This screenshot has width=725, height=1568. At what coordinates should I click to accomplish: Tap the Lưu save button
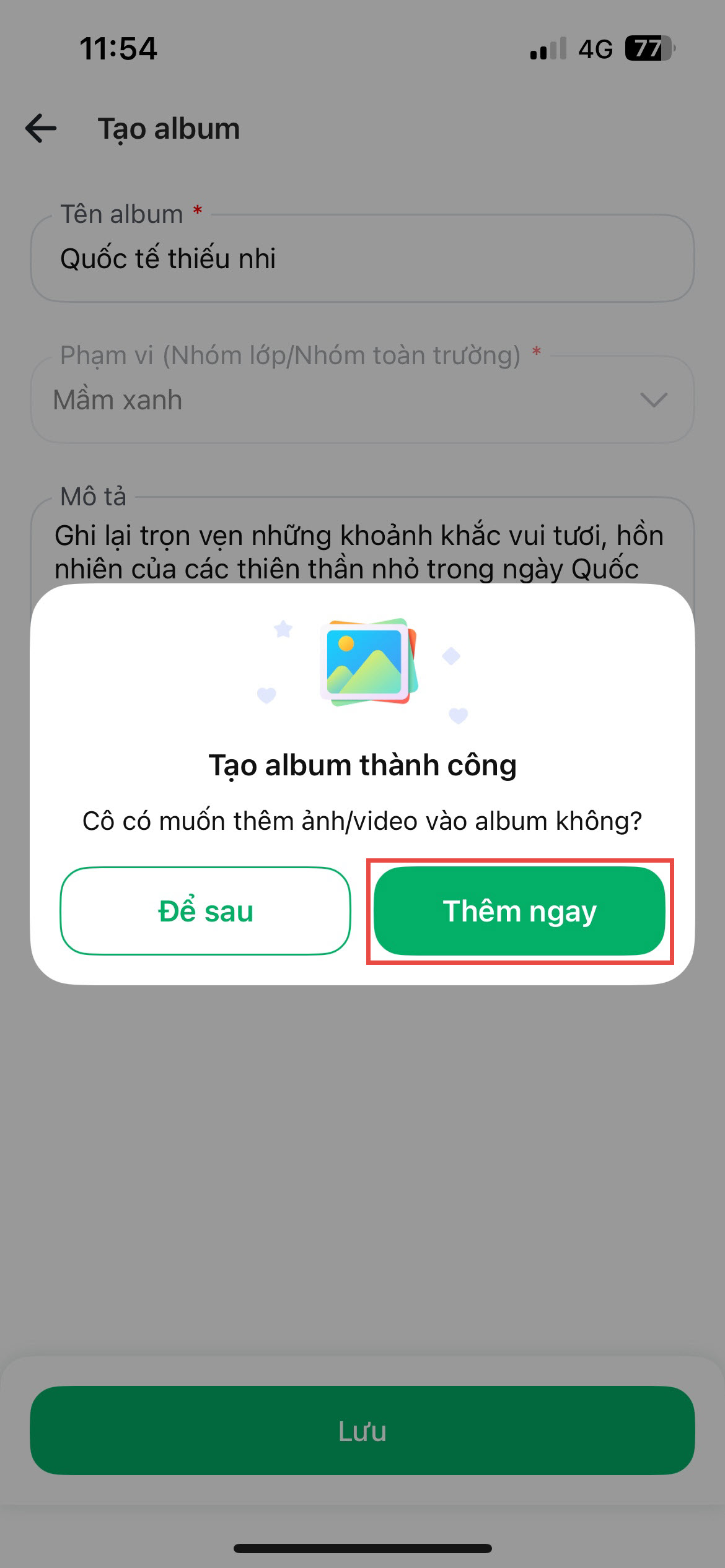(362, 1431)
